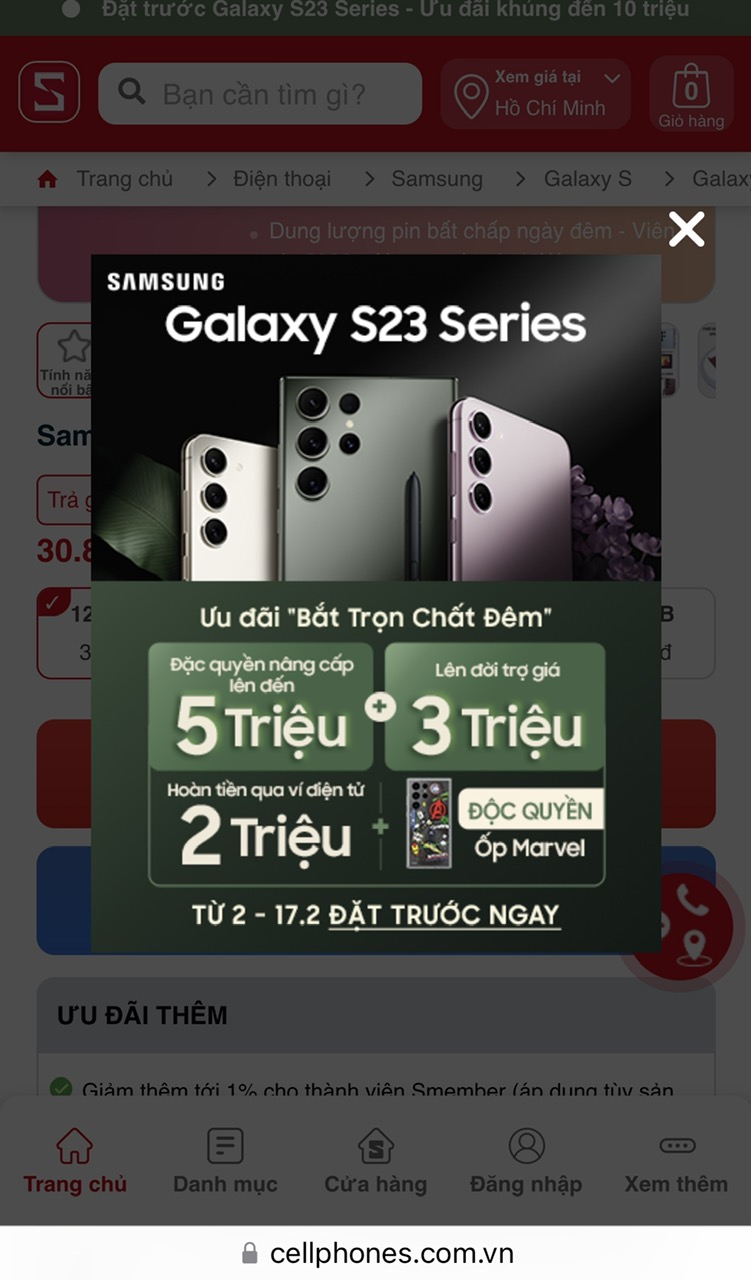Open the Đăng nhập tab
The height and width of the screenshot is (1280, 751).
point(526,1161)
